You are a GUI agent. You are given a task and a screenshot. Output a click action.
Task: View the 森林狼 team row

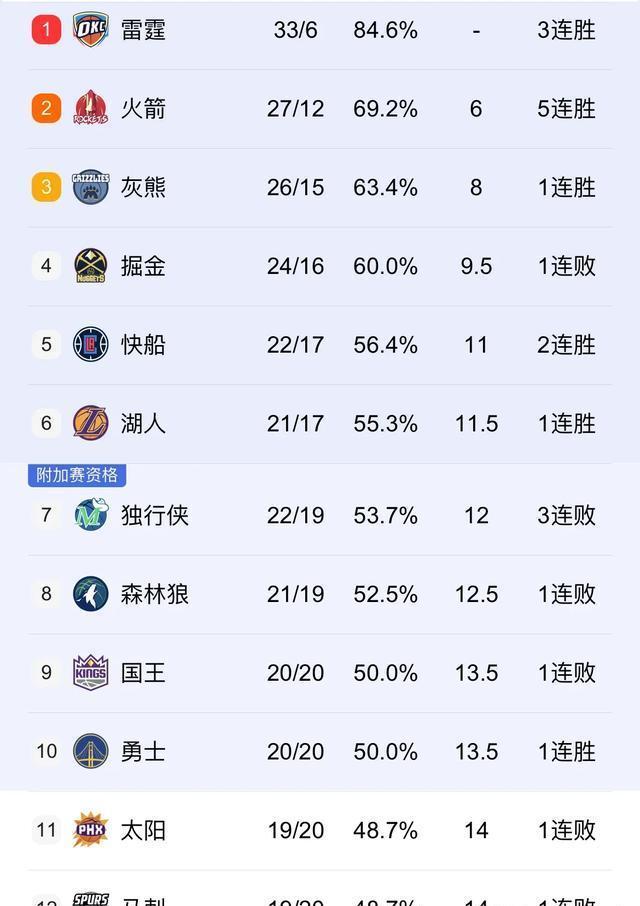[x=154, y=594]
